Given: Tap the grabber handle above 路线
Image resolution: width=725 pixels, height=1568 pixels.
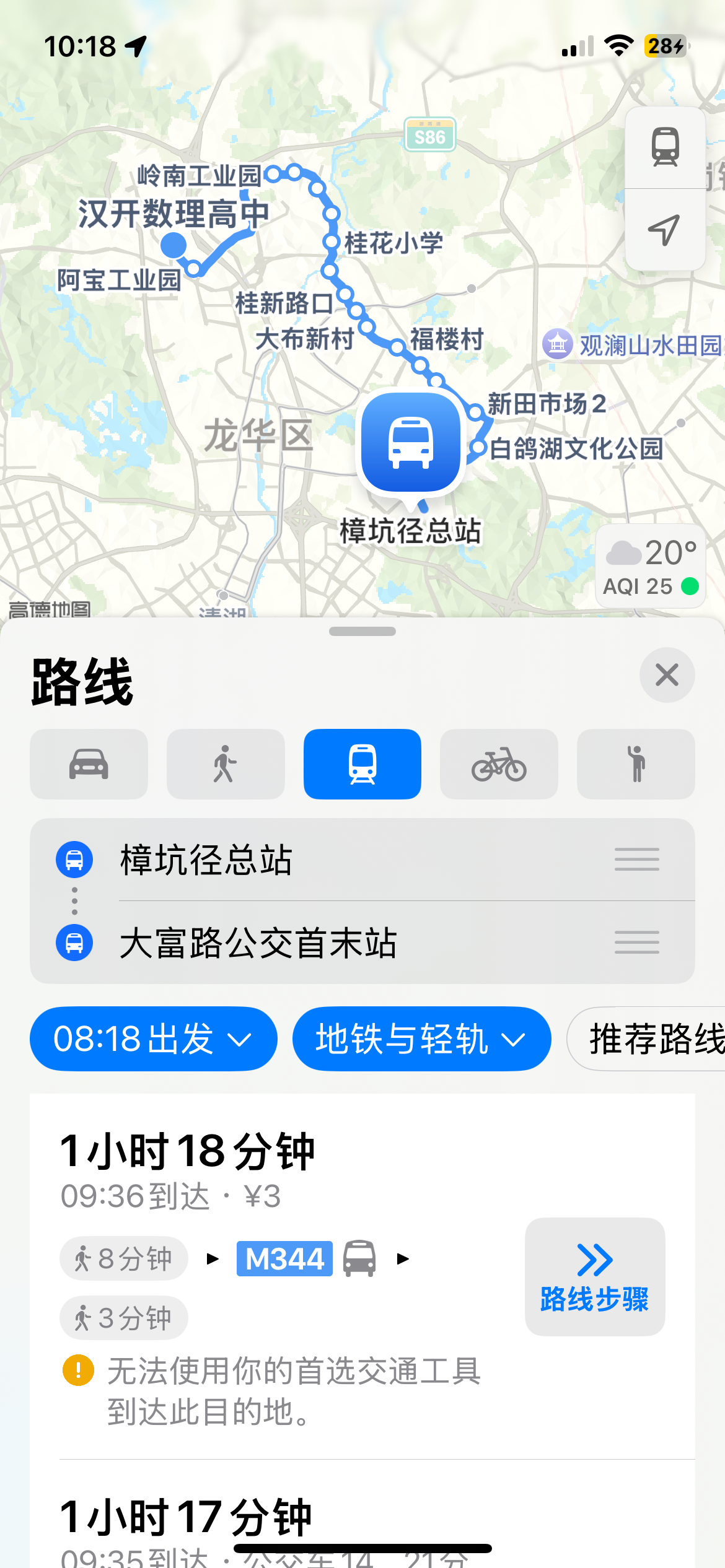Looking at the screenshot, I should 362,631.
